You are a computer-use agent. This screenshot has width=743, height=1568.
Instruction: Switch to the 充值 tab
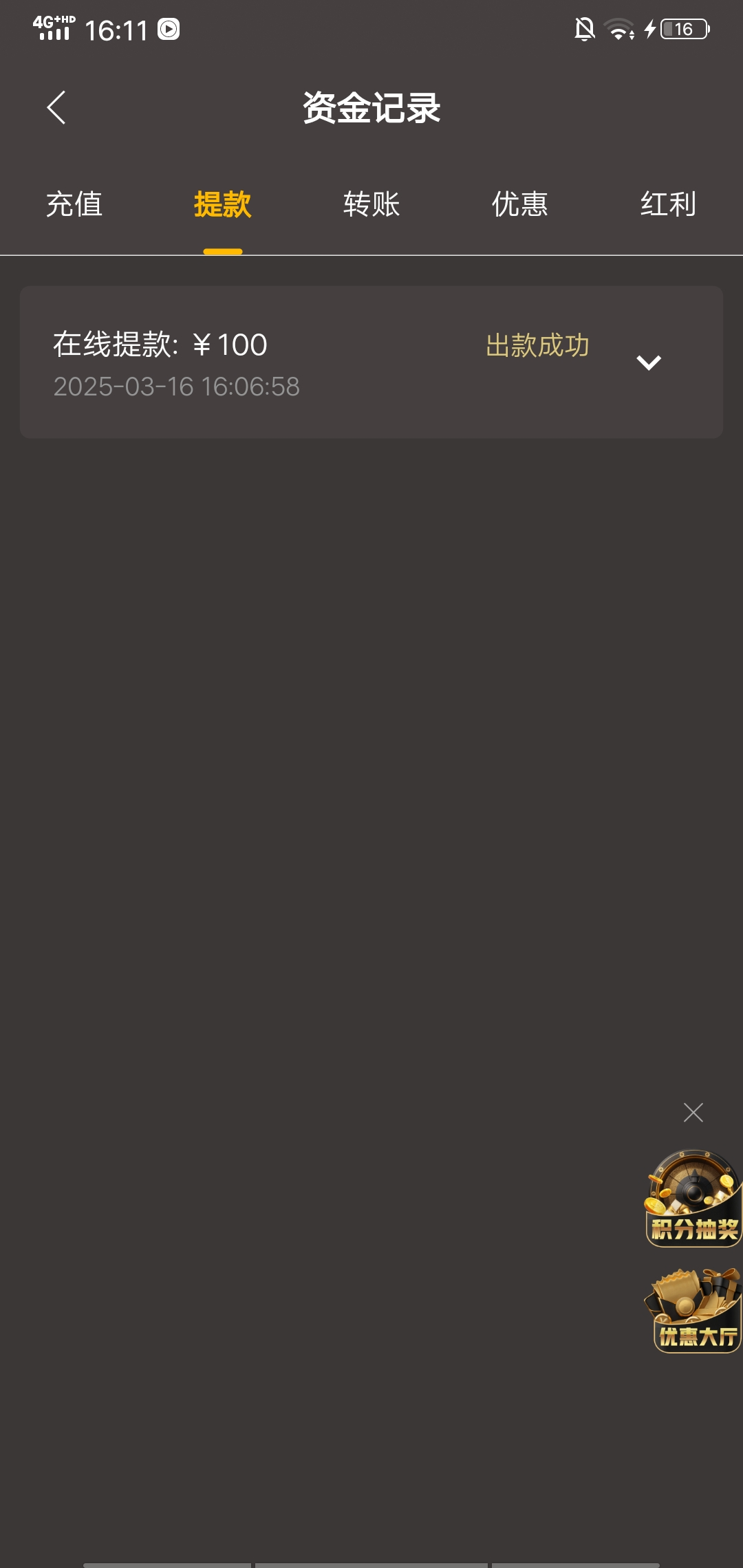coord(74,204)
